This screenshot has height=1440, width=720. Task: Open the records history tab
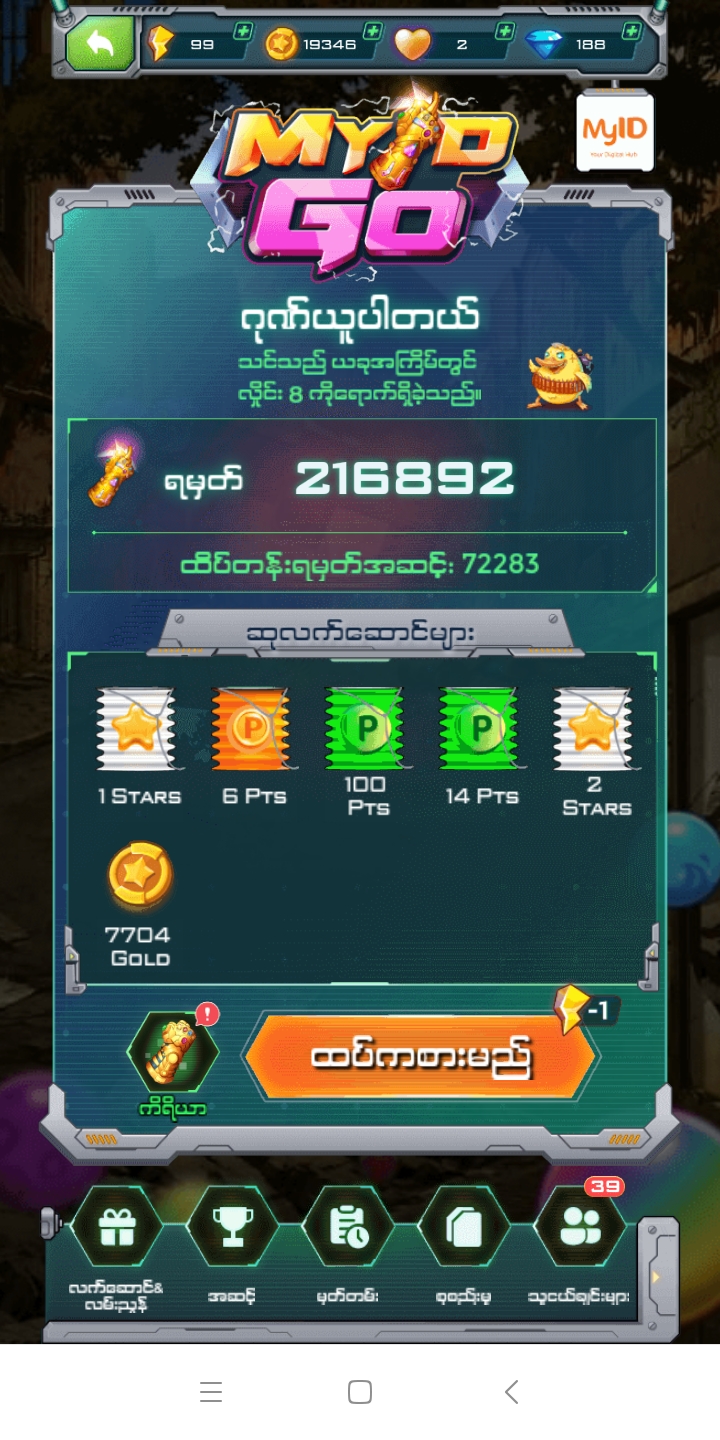(x=348, y=1228)
